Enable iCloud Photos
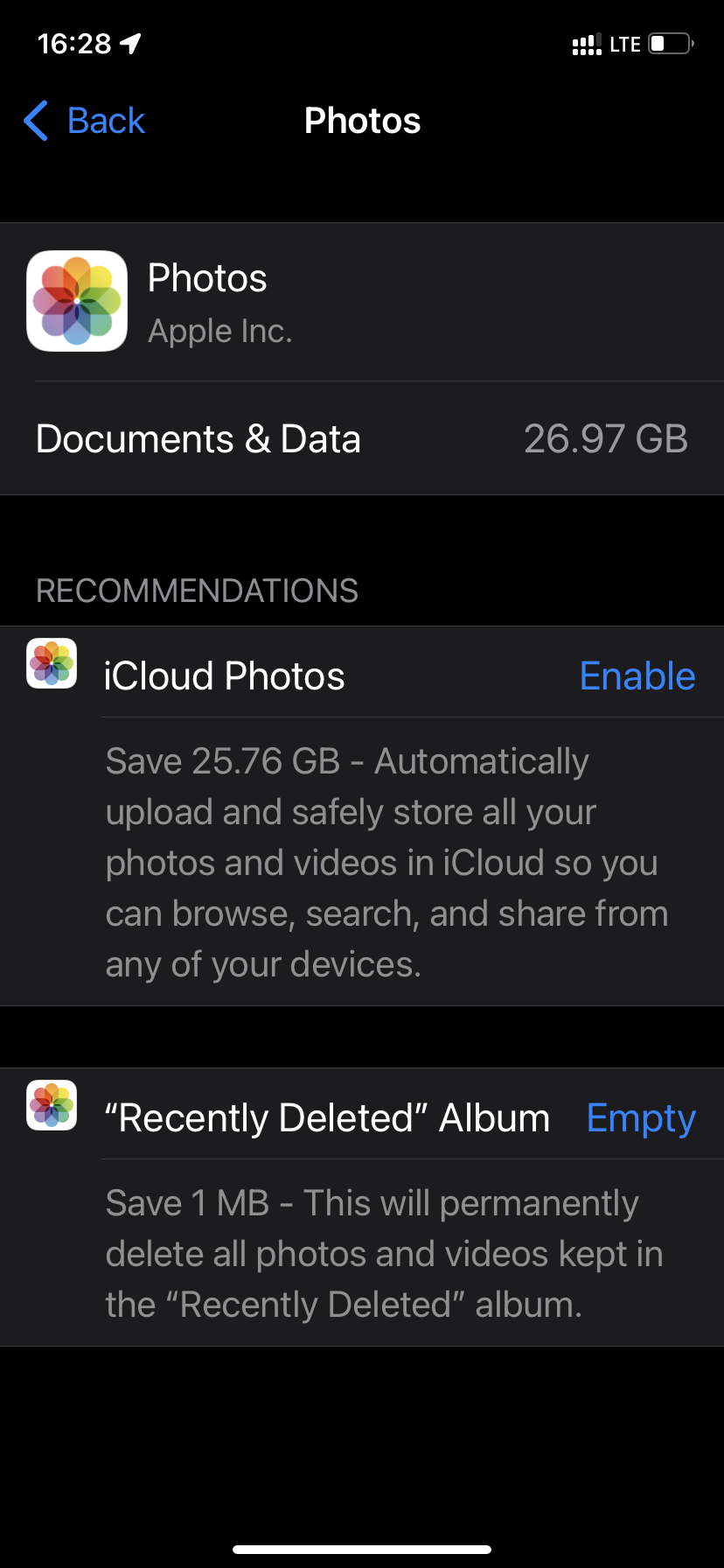 [x=637, y=676]
